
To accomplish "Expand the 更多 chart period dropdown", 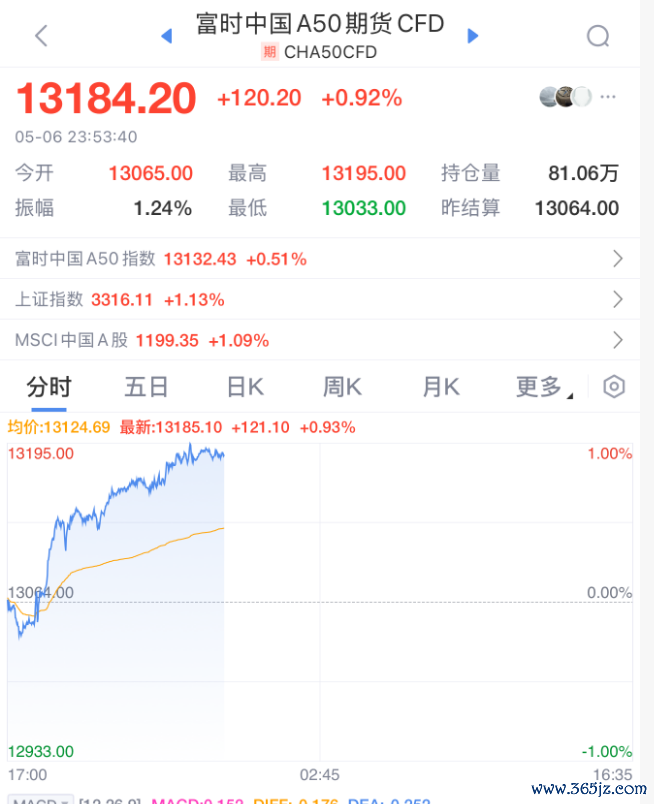I will tap(543, 388).
